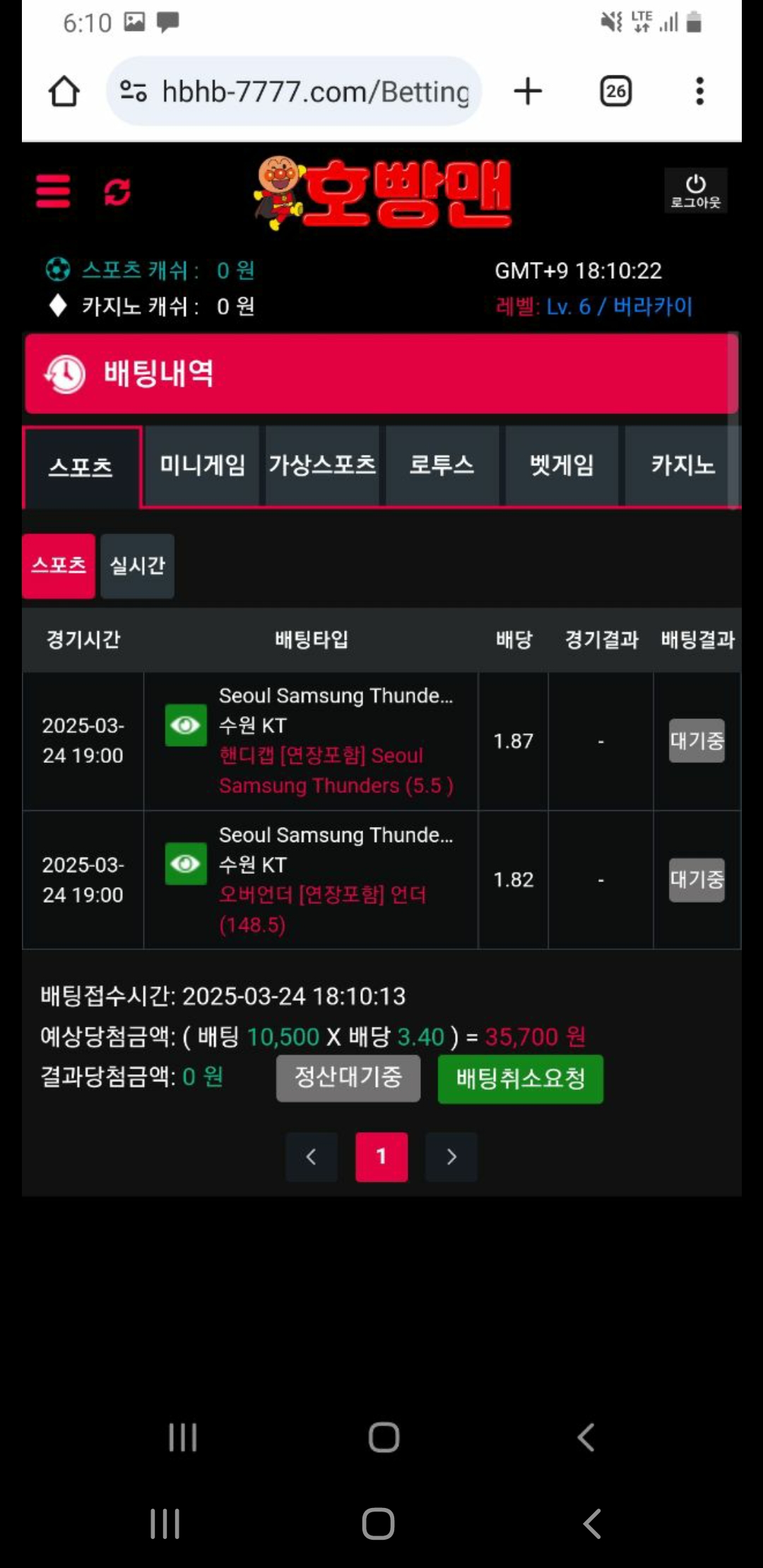Go to the previous page arrow
Image resolution: width=763 pixels, height=1568 pixels.
(311, 1157)
